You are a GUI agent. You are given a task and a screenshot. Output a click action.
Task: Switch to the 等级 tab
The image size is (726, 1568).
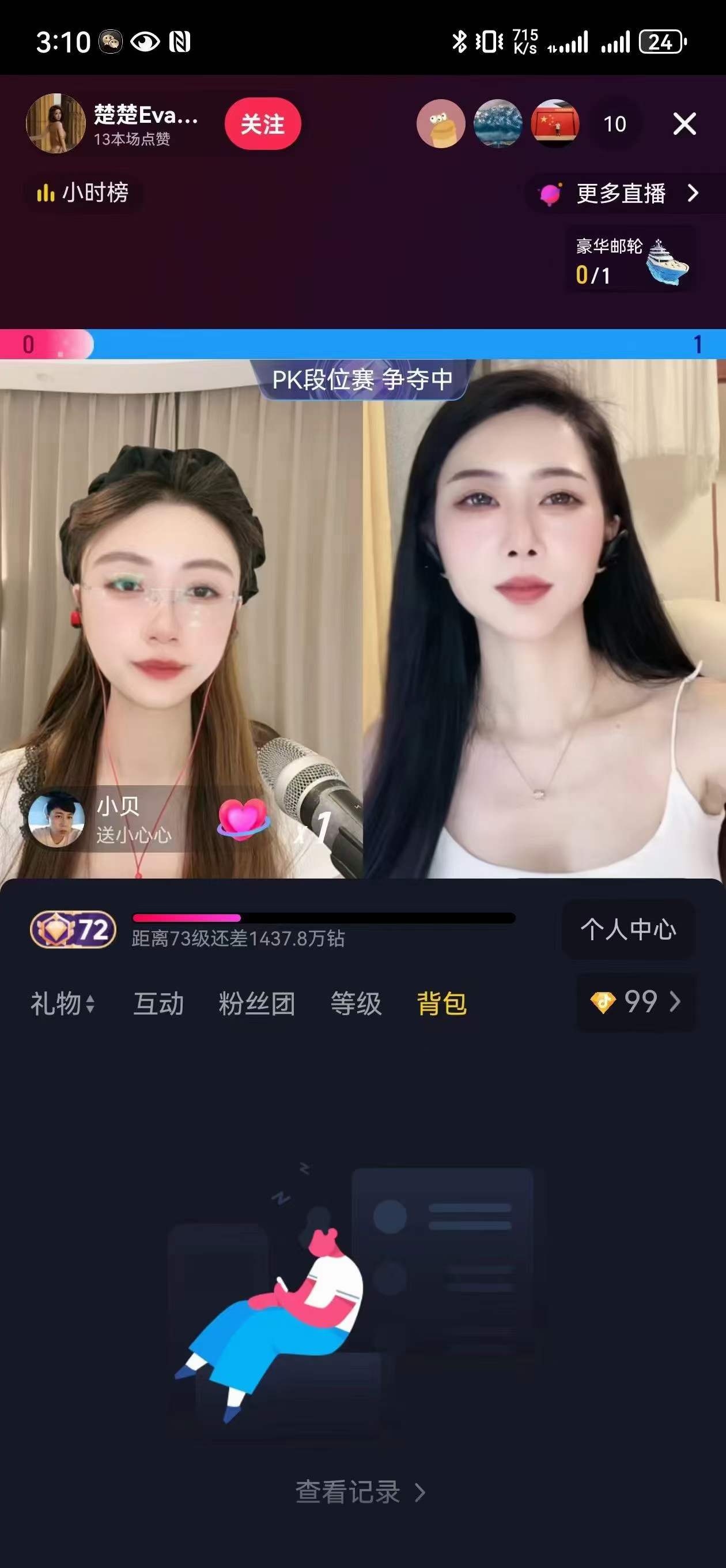coord(356,1004)
